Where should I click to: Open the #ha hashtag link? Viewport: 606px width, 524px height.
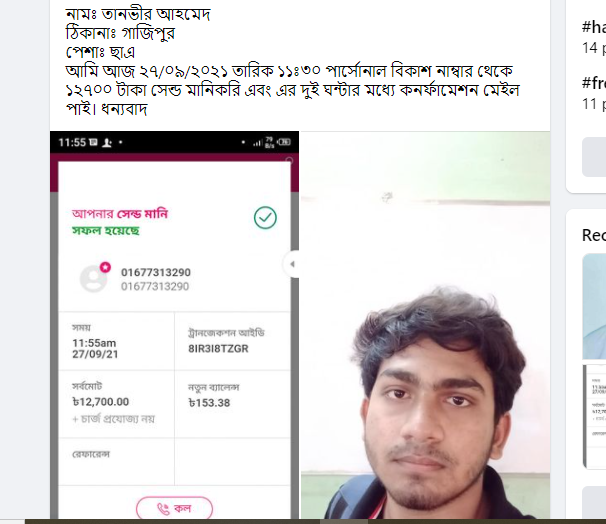[x=594, y=27]
